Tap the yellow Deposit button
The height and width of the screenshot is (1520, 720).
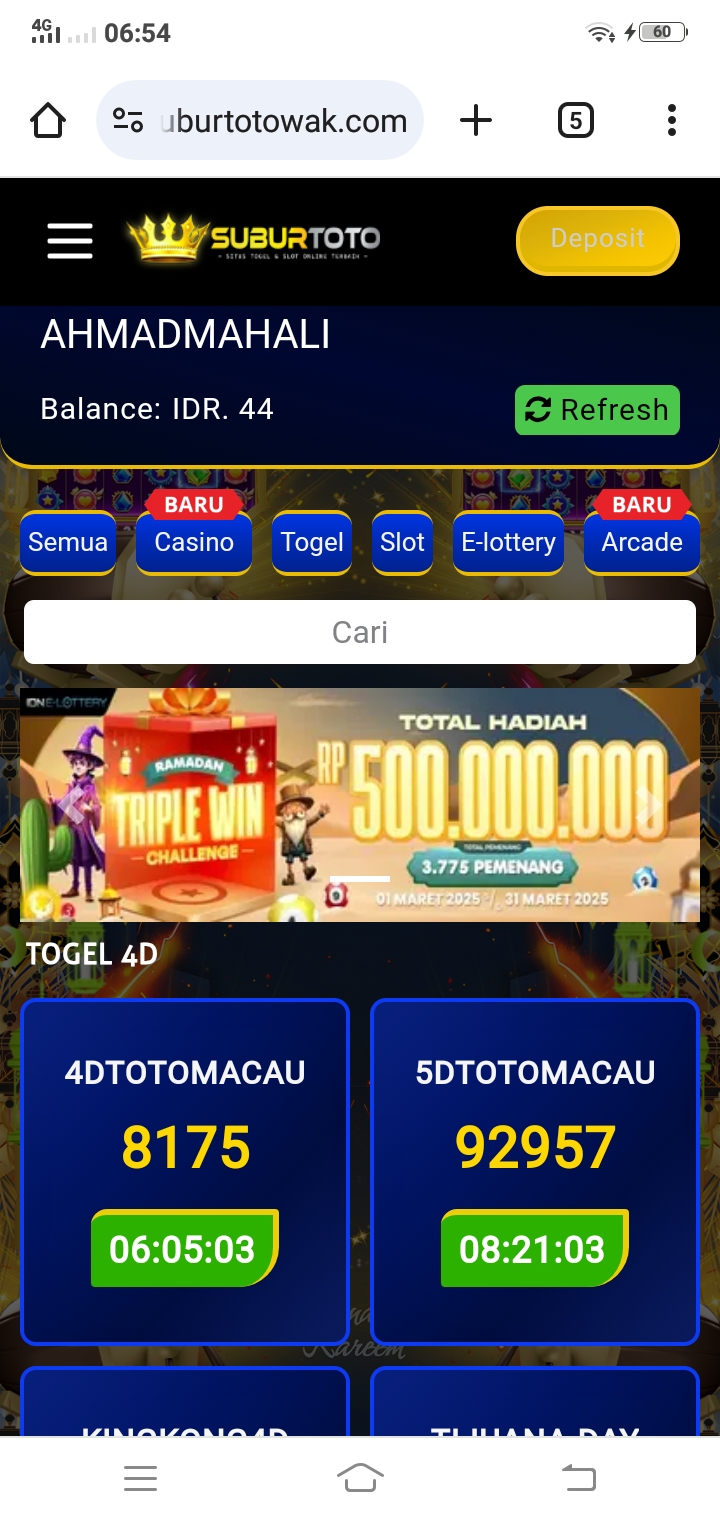click(x=598, y=240)
